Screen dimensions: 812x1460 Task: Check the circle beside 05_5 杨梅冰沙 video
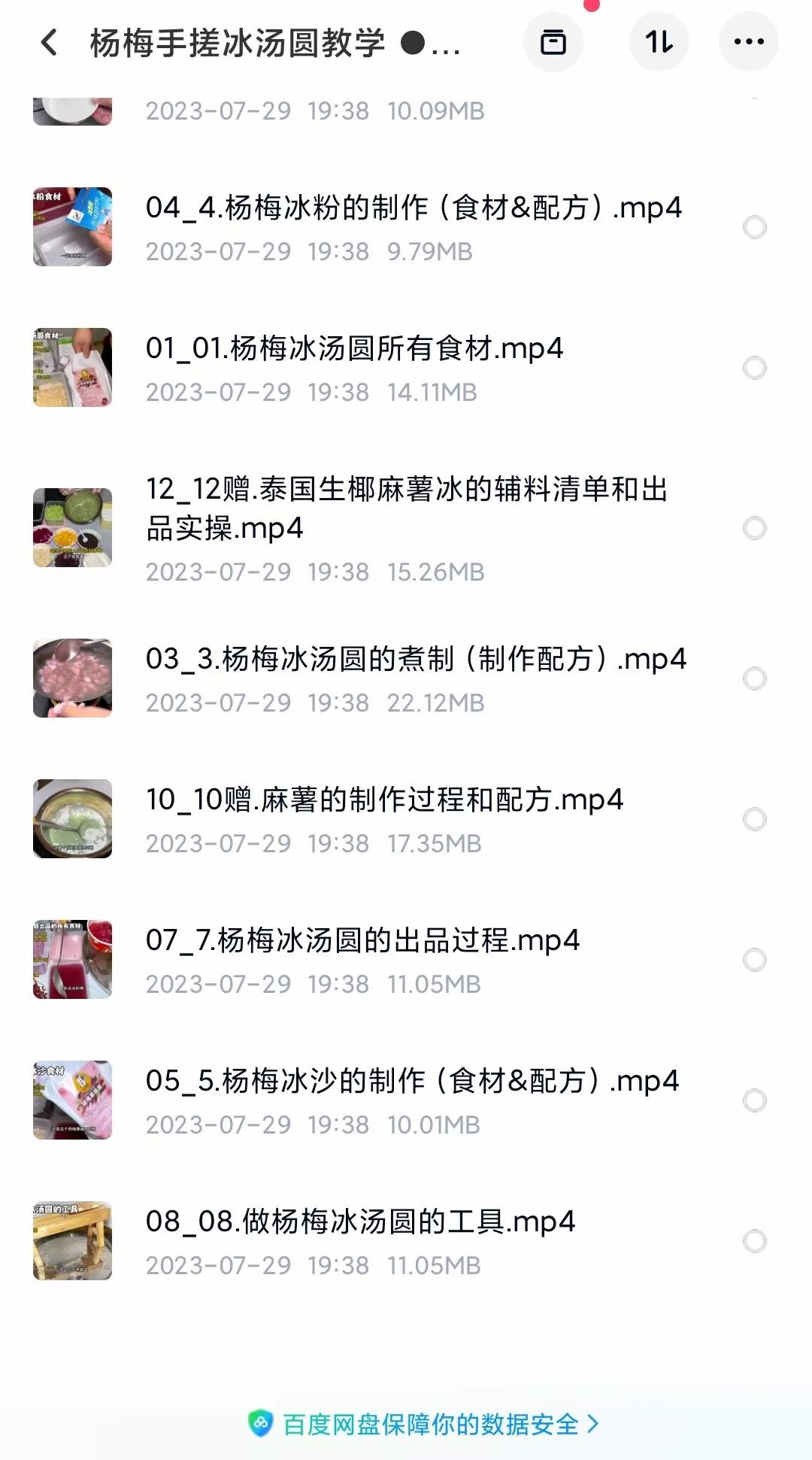tap(755, 1099)
